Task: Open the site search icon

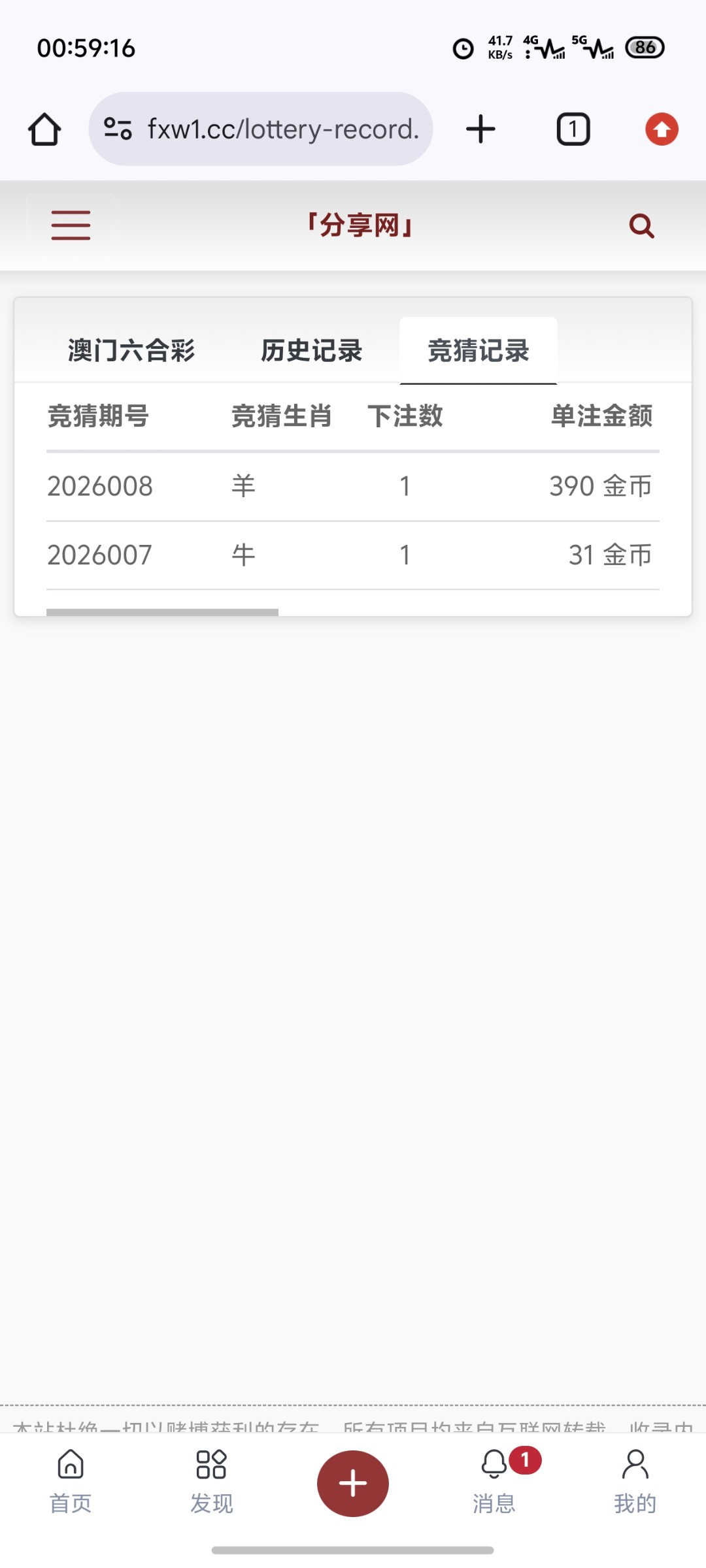Action: point(641,226)
